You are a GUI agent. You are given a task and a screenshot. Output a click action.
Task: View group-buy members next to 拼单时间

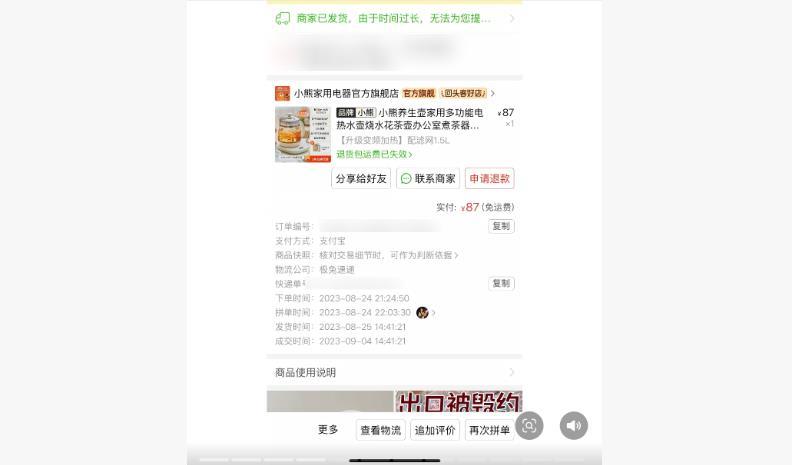424,313
